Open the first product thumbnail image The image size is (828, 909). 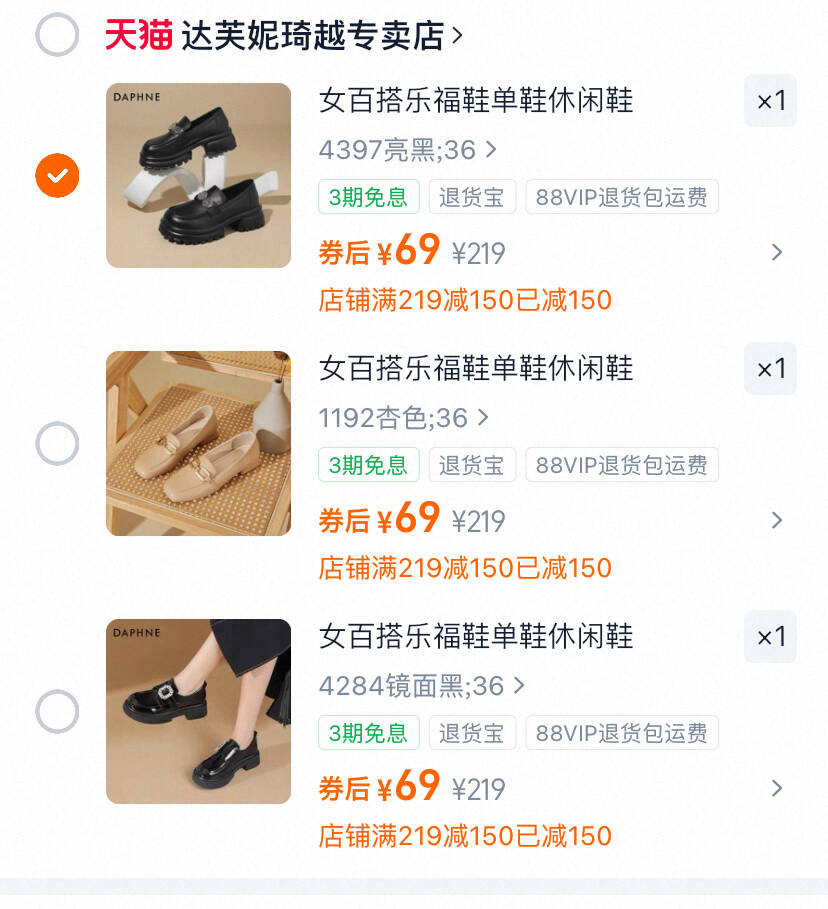(x=198, y=175)
